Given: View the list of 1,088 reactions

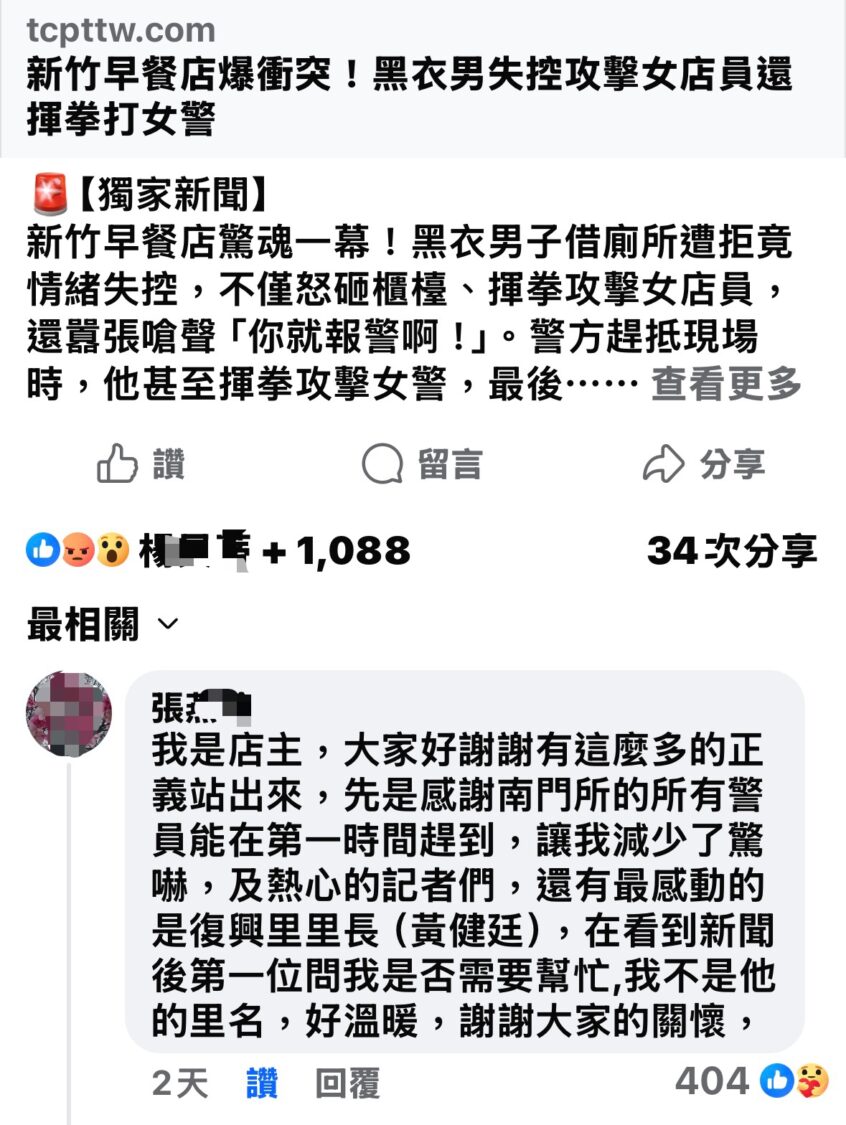Looking at the screenshot, I should click(x=220, y=550).
